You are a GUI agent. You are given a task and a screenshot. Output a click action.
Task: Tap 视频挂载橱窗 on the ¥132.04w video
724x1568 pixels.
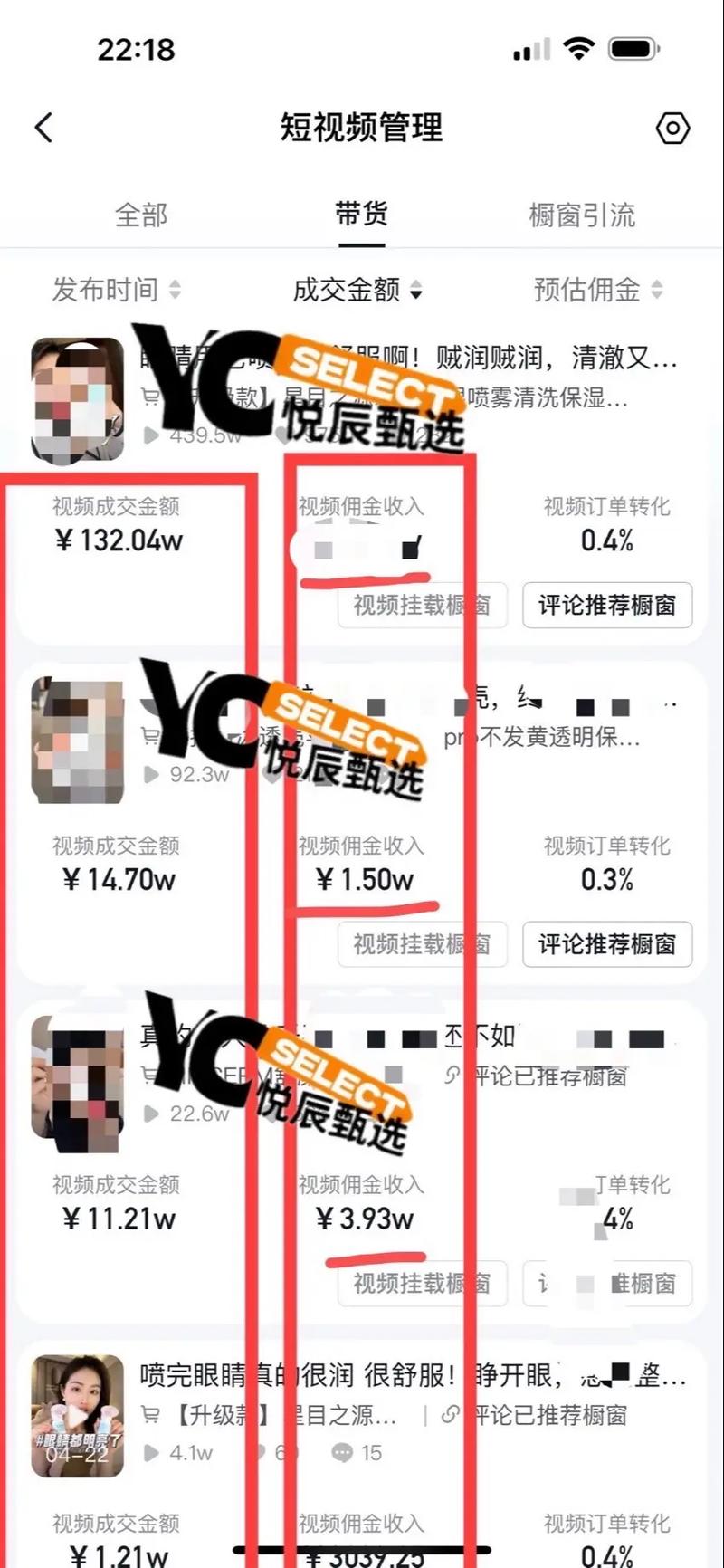point(423,605)
